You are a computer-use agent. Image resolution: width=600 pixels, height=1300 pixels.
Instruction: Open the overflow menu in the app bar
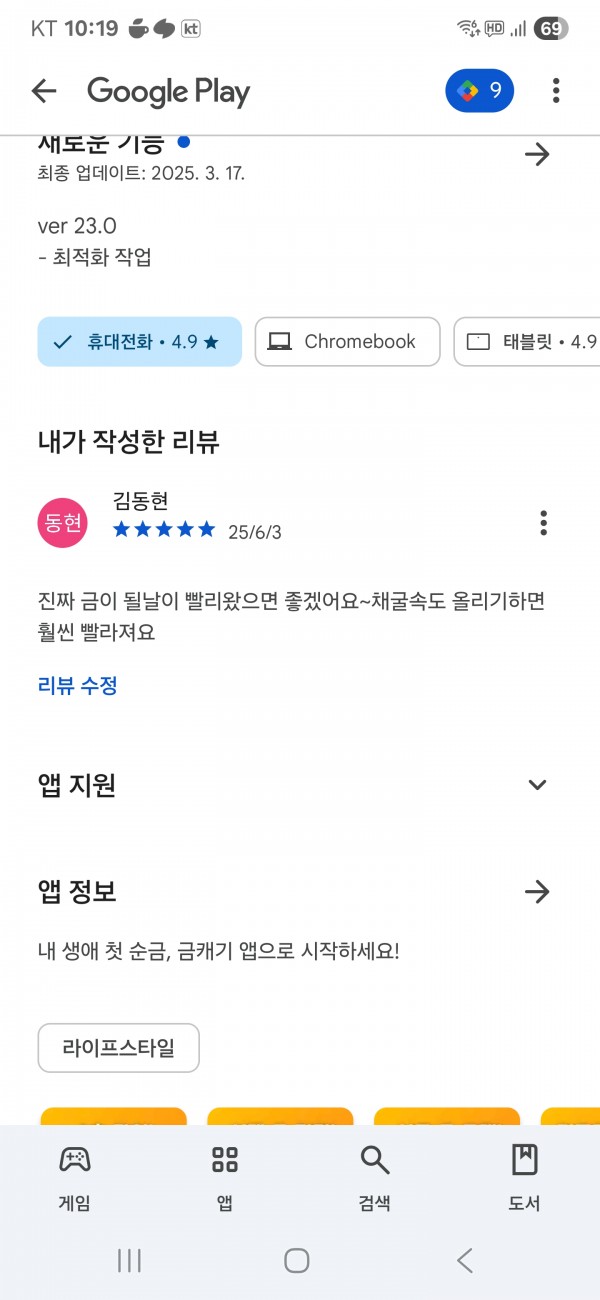pos(556,91)
